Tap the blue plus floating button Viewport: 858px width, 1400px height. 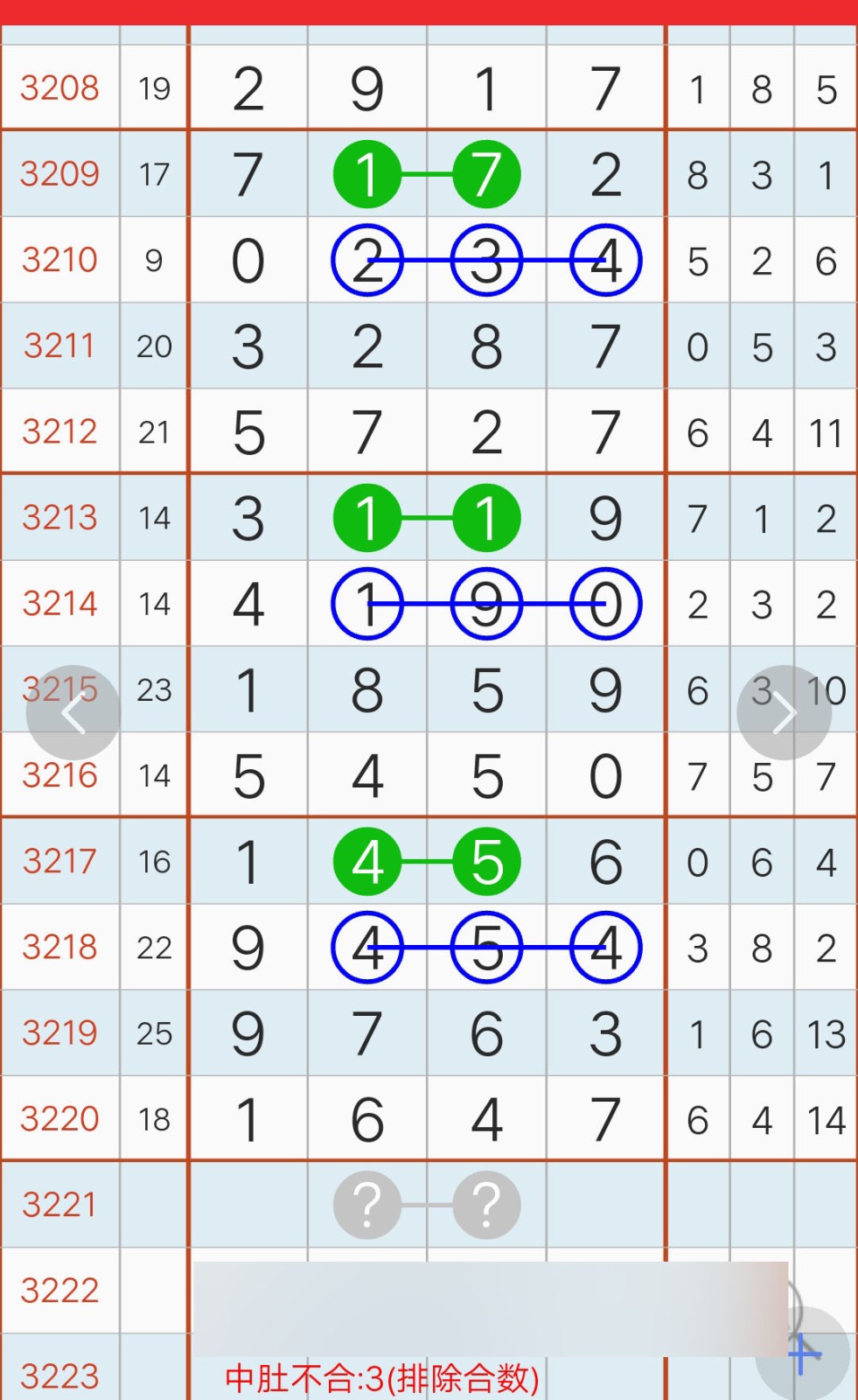pyautogui.click(x=804, y=1355)
